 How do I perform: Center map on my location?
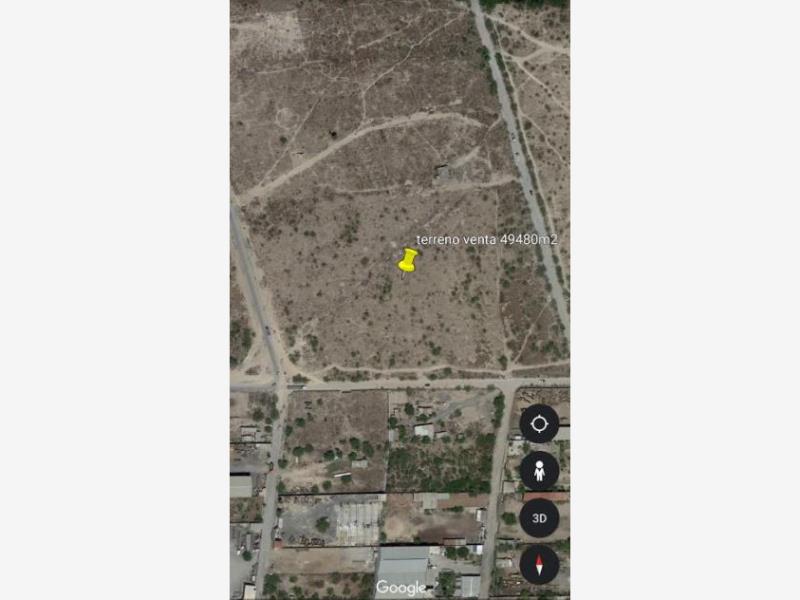pyautogui.click(x=539, y=423)
